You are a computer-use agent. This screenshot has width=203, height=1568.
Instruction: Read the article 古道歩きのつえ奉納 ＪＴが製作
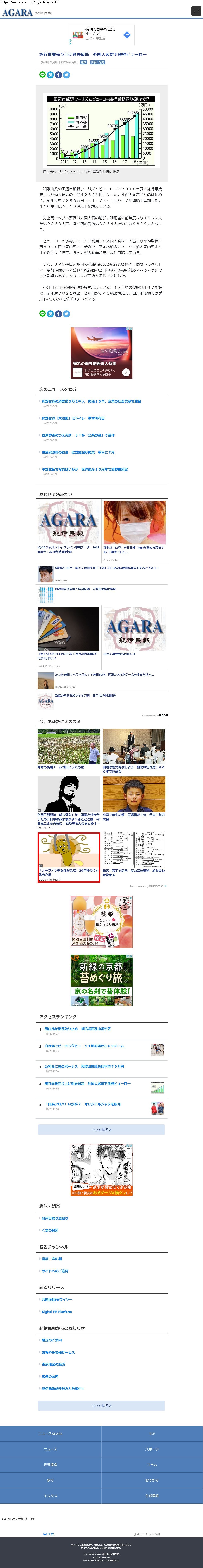click(78, 435)
